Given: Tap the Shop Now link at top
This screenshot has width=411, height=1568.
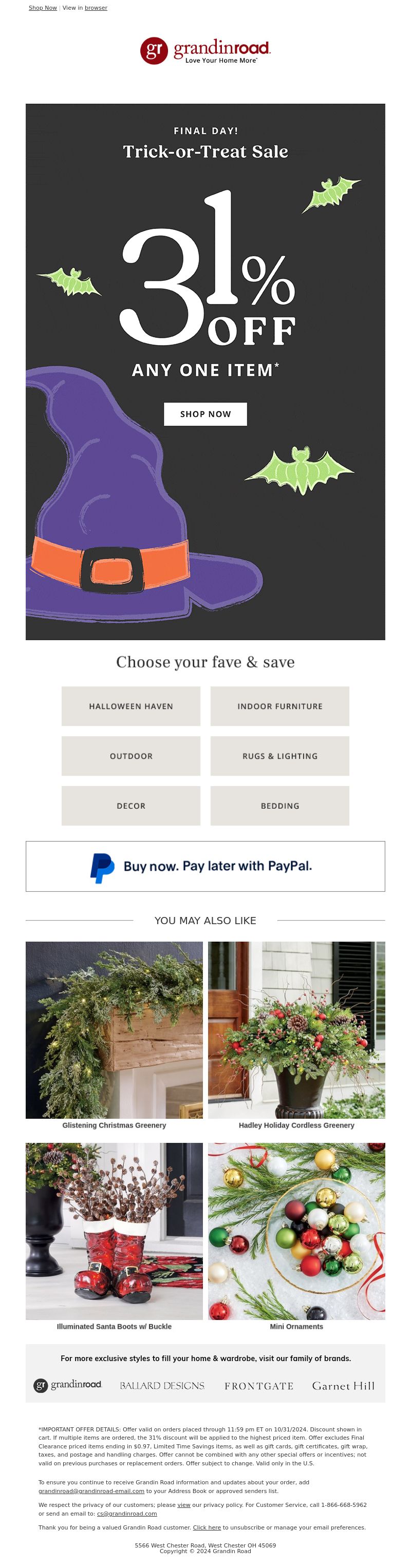Looking at the screenshot, I should [x=43, y=8].
